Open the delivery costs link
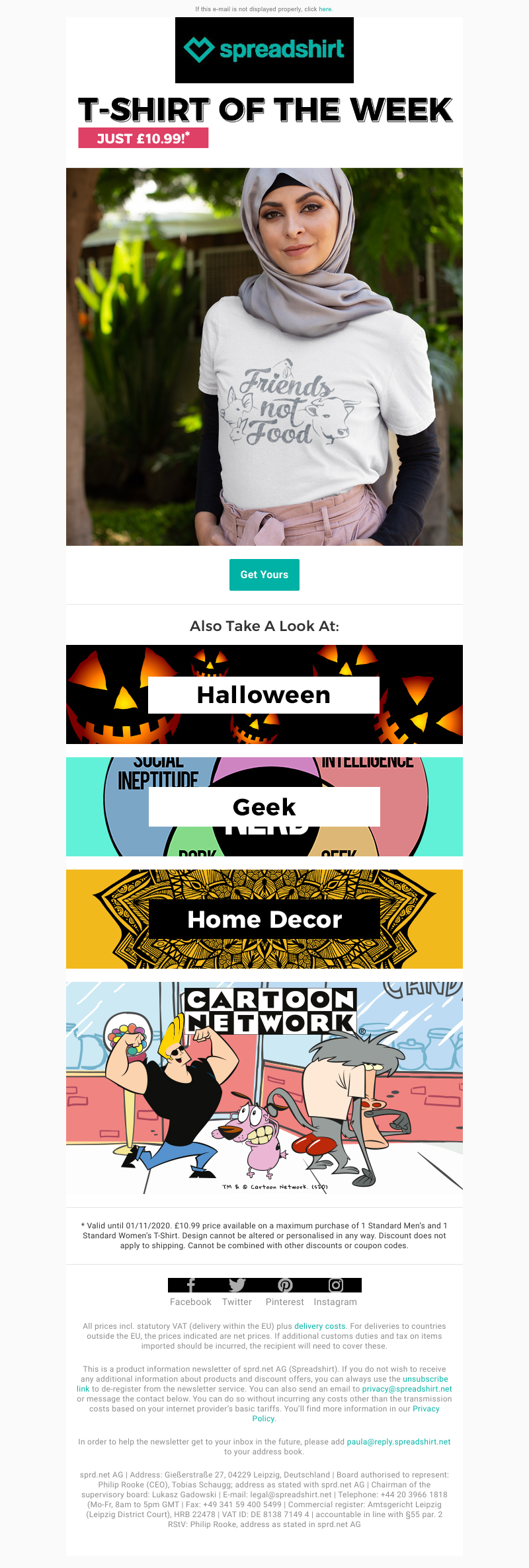529x1568 pixels. (x=319, y=1326)
